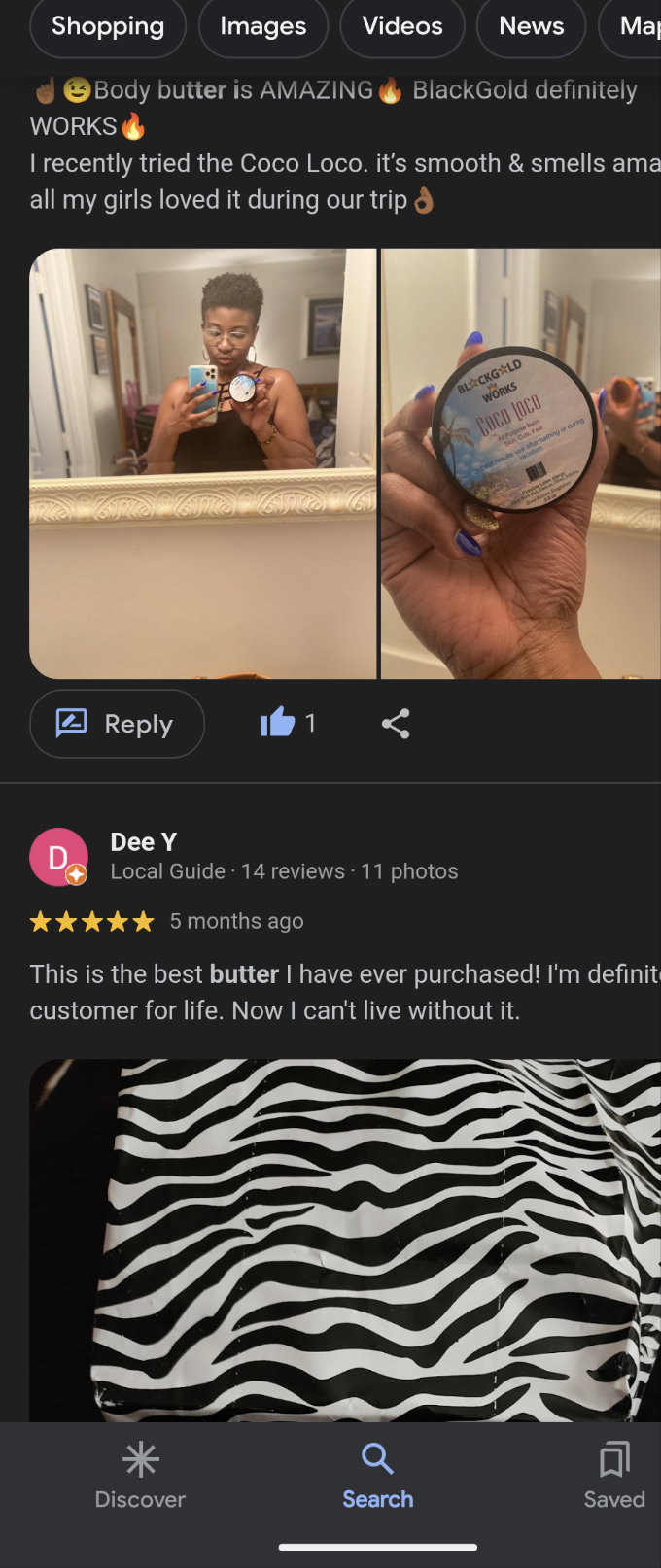Open the News filter chip
The width and height of the screenshot is (661, 1568).
click(531, 26)
